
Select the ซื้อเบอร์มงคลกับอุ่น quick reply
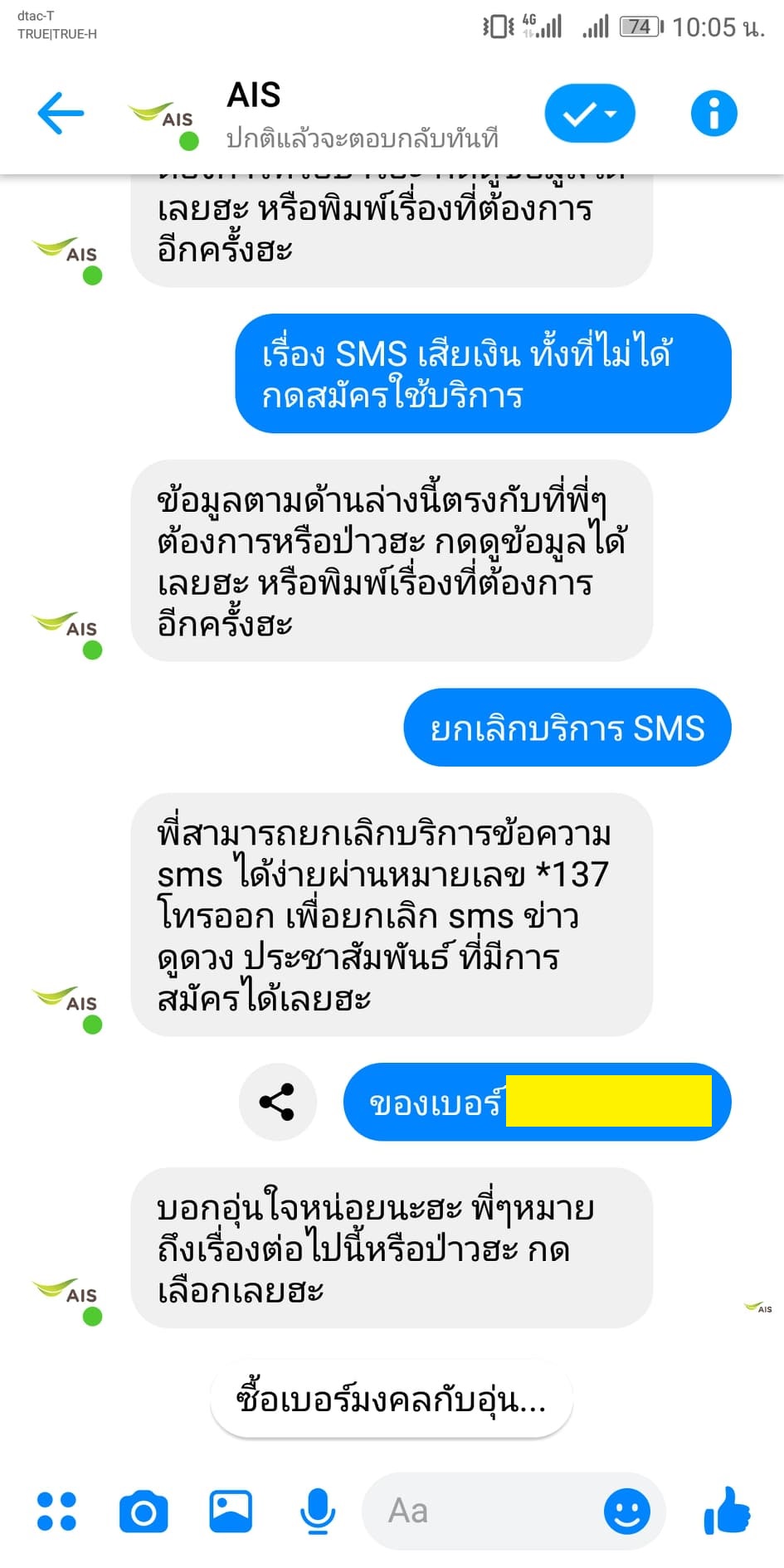point(391,1400)
